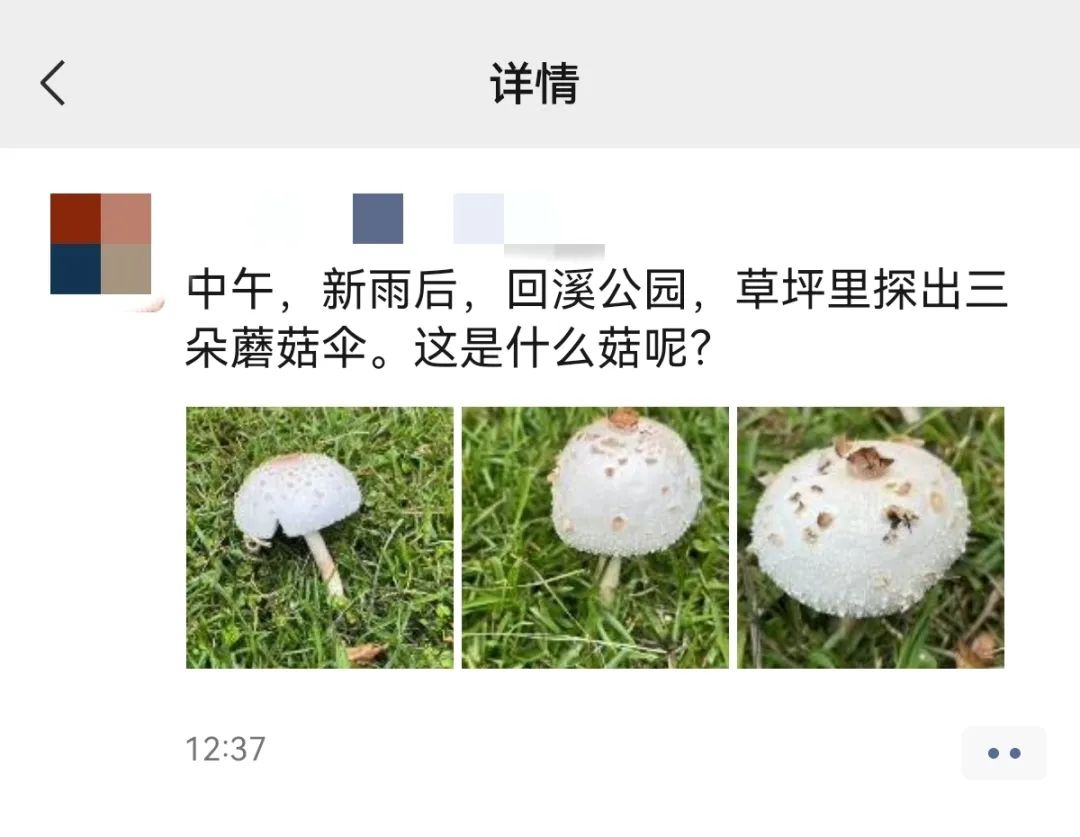Open the second mushroom photo
Screen dimensions: 1080x837
595,537
